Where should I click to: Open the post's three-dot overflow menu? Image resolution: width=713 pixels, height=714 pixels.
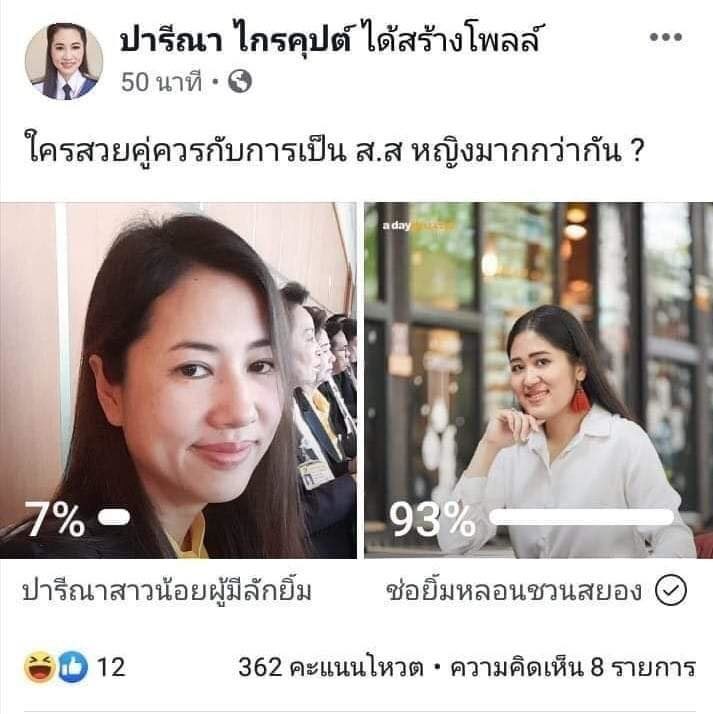(665, 38)
